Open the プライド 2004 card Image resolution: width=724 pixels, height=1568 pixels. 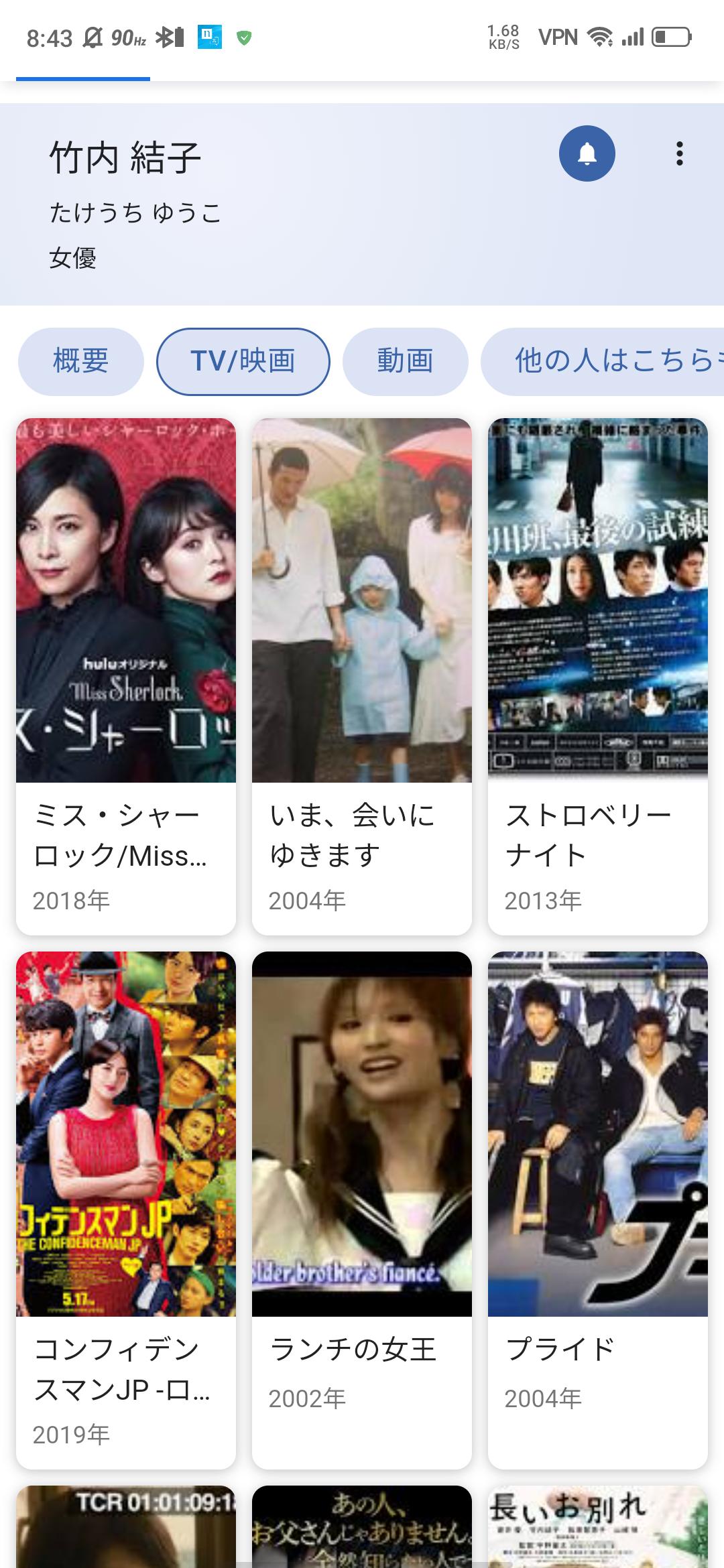[x=598, y=1210]
